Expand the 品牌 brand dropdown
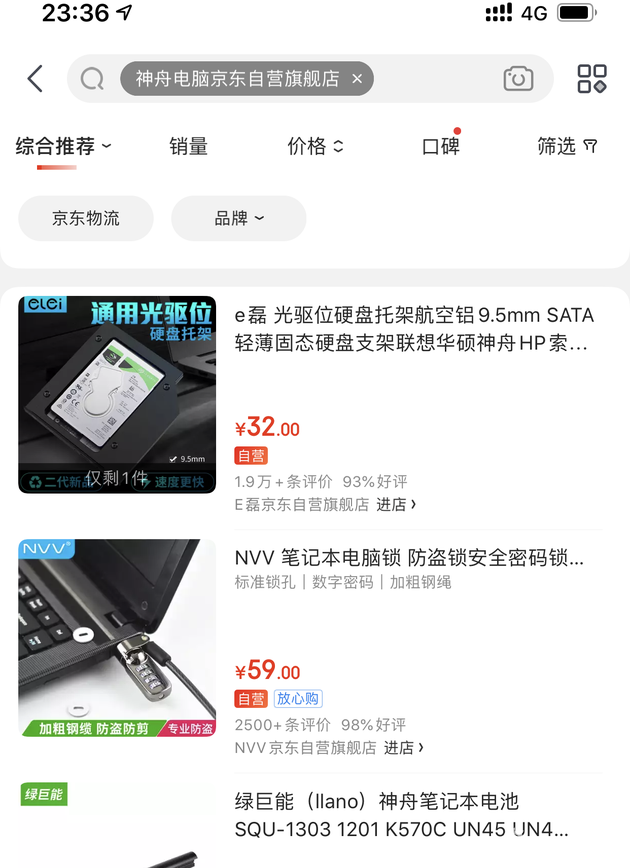This screenshot has height=868, width=630. (x=239, y=218)
